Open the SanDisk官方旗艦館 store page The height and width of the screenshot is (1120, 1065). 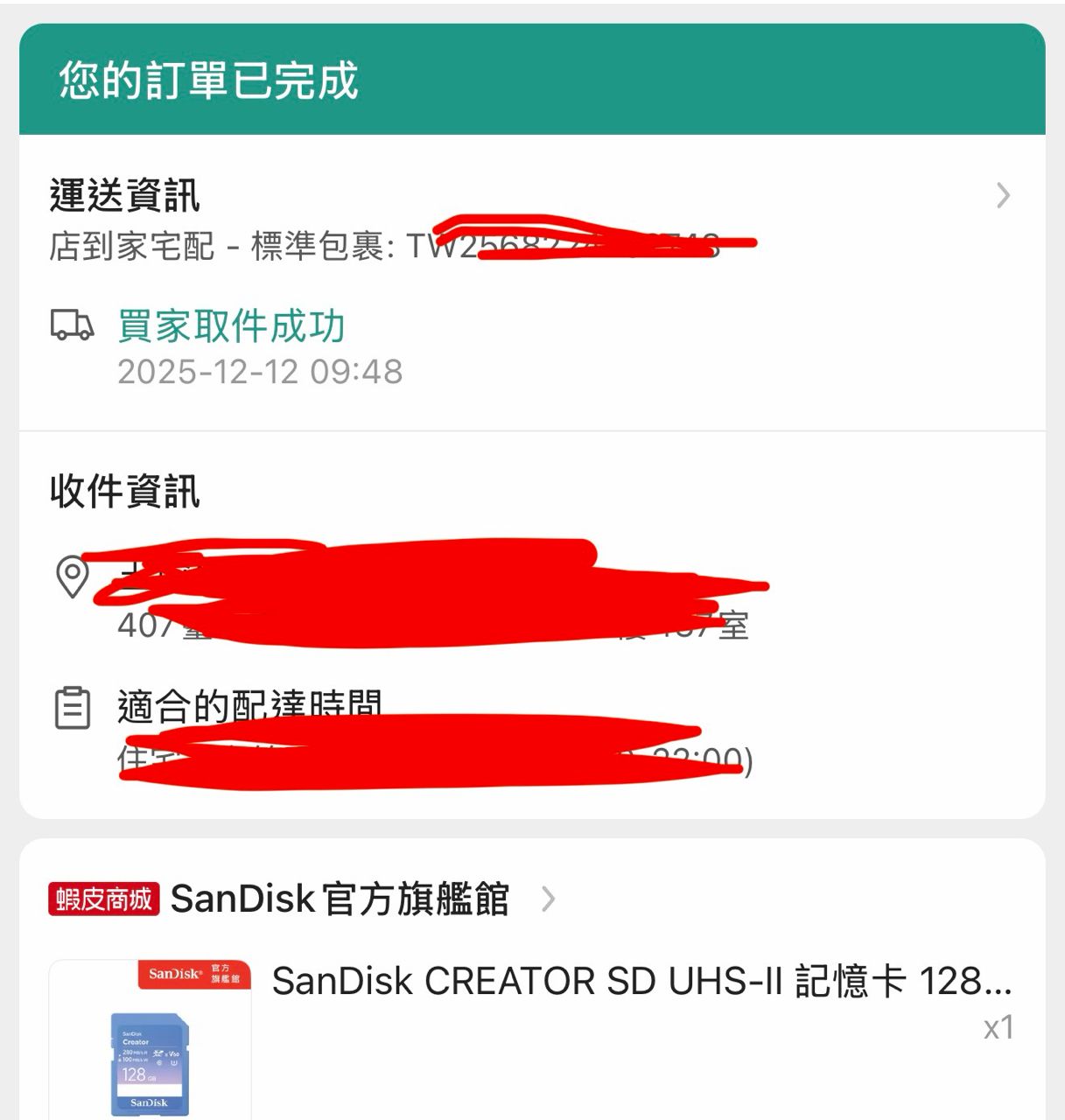tap(340, 899)
